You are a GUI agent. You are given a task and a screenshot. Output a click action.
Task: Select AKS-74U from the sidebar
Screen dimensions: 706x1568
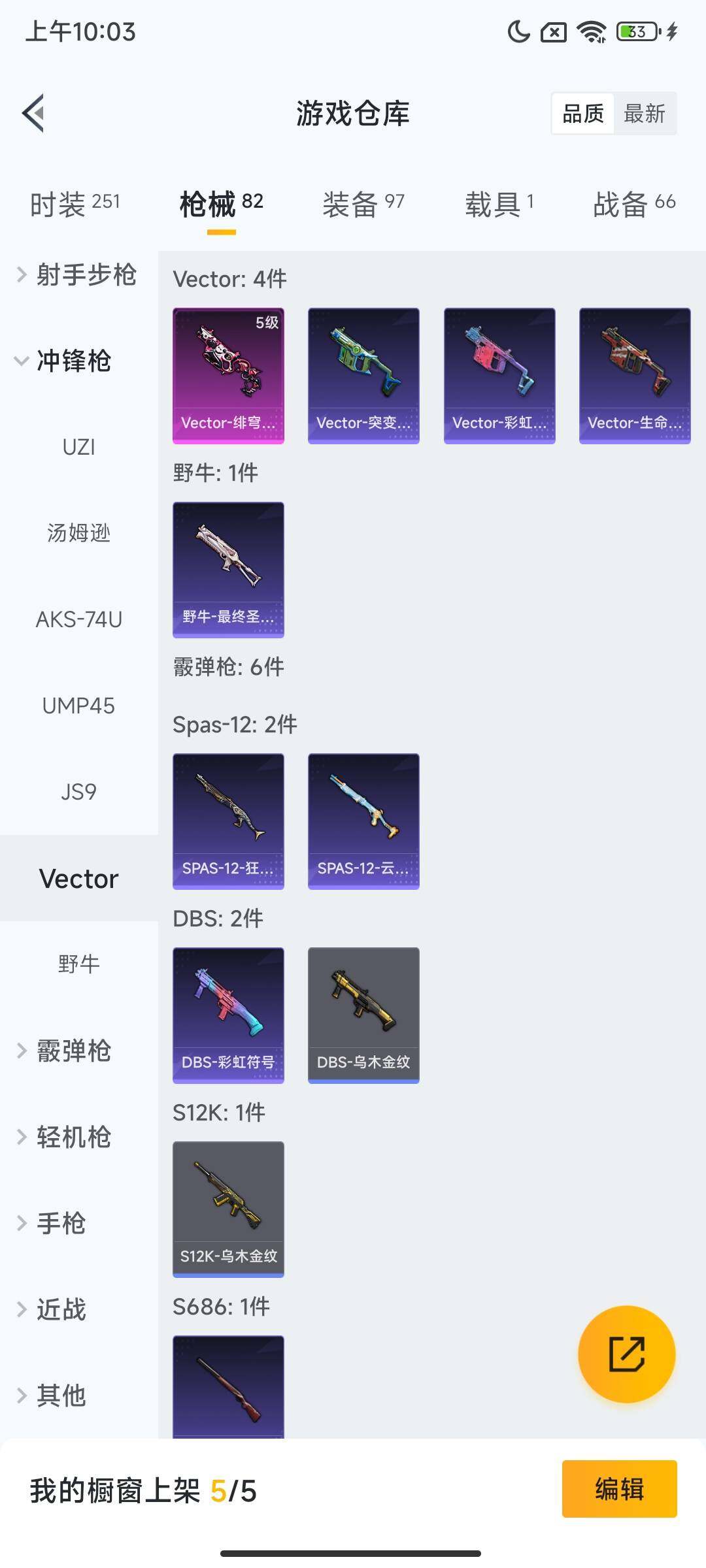coord(79,619)
